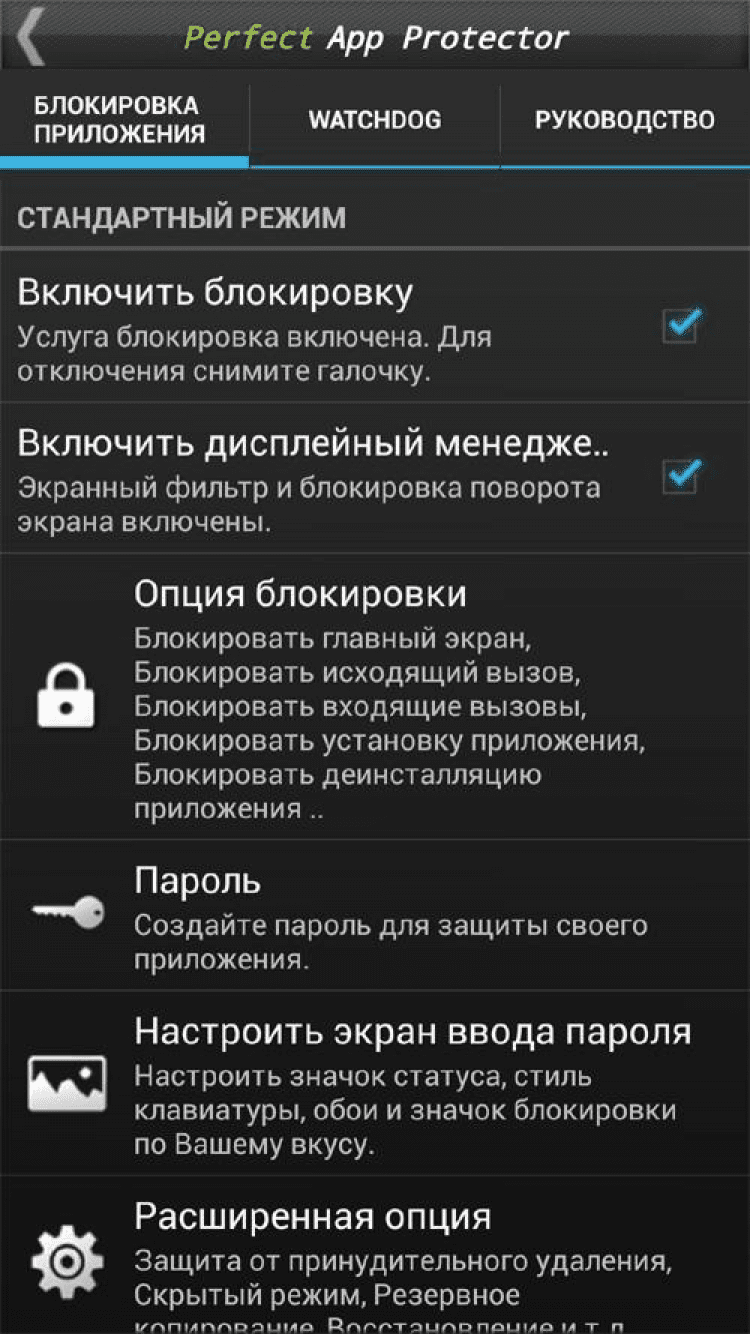Open Опция блокировки settings
The height and width of the screenshot is (1334, 750).
(375, 697)
